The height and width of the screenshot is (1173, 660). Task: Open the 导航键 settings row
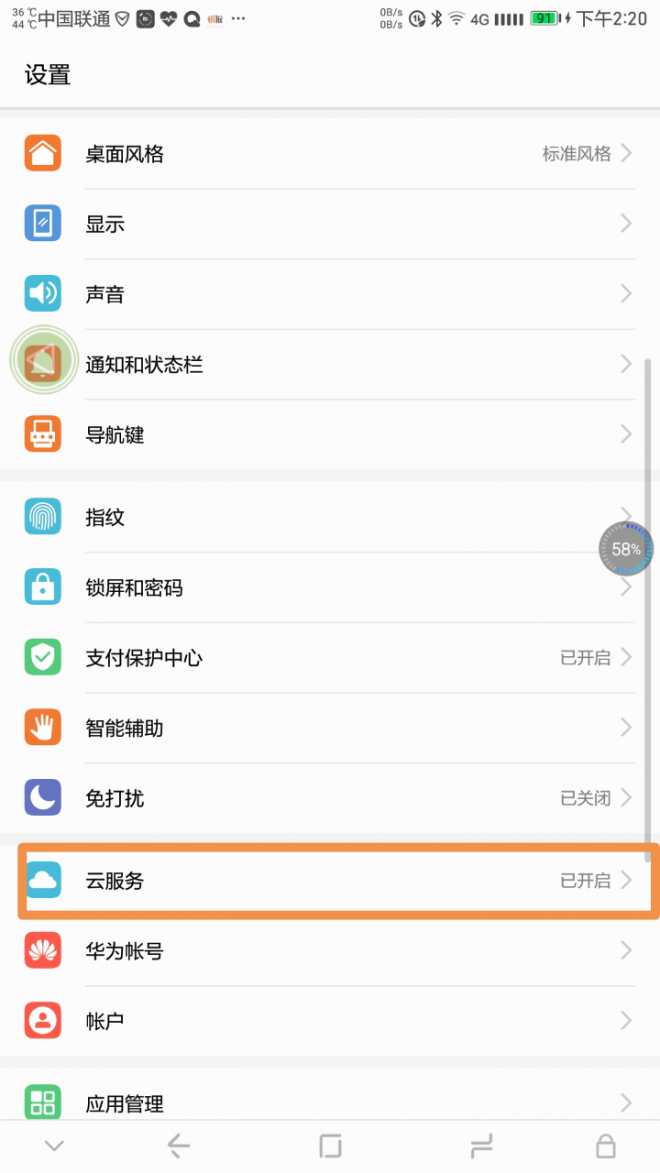[x=330, y=435]
